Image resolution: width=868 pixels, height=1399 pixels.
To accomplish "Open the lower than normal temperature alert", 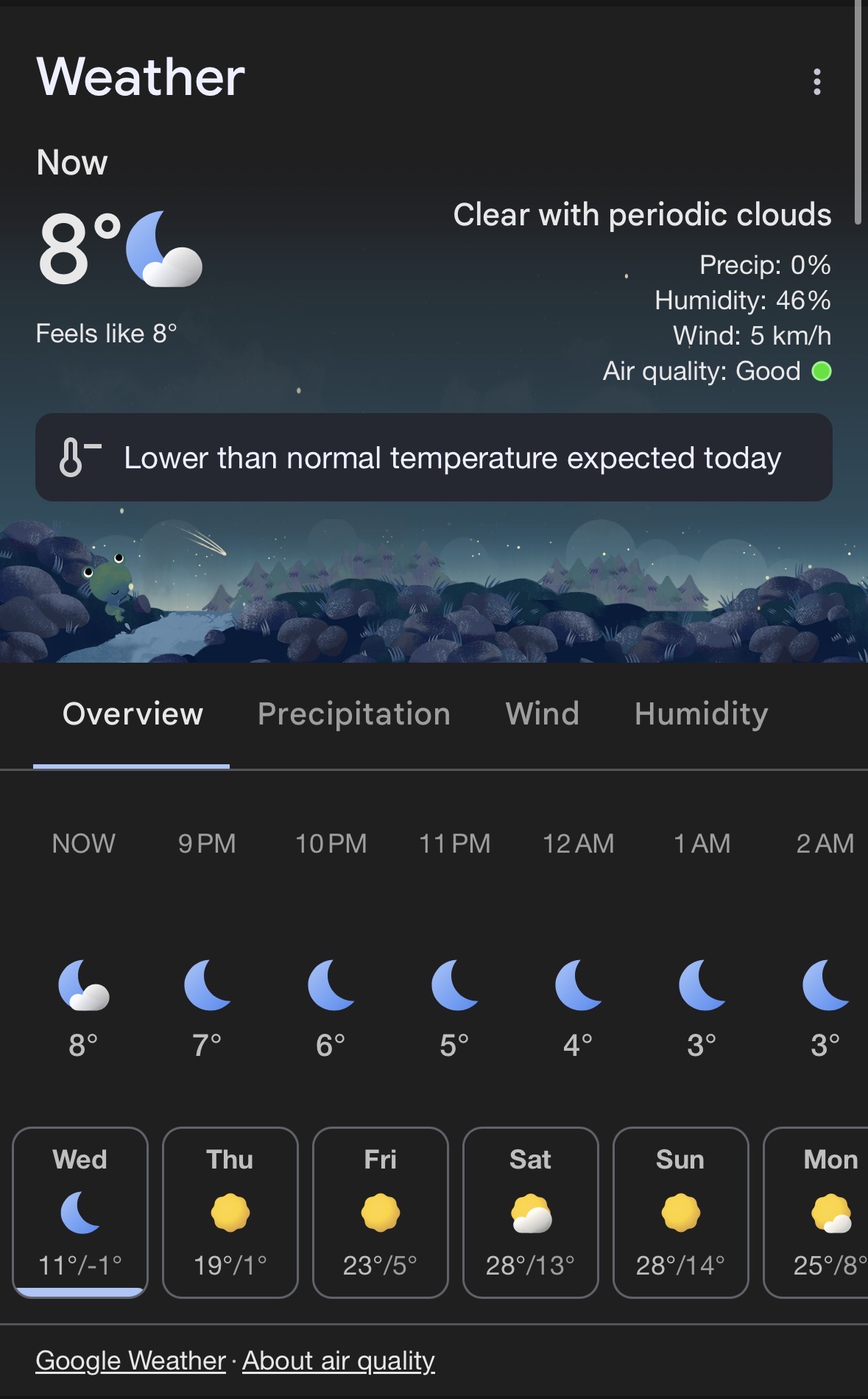I will 434,457.
